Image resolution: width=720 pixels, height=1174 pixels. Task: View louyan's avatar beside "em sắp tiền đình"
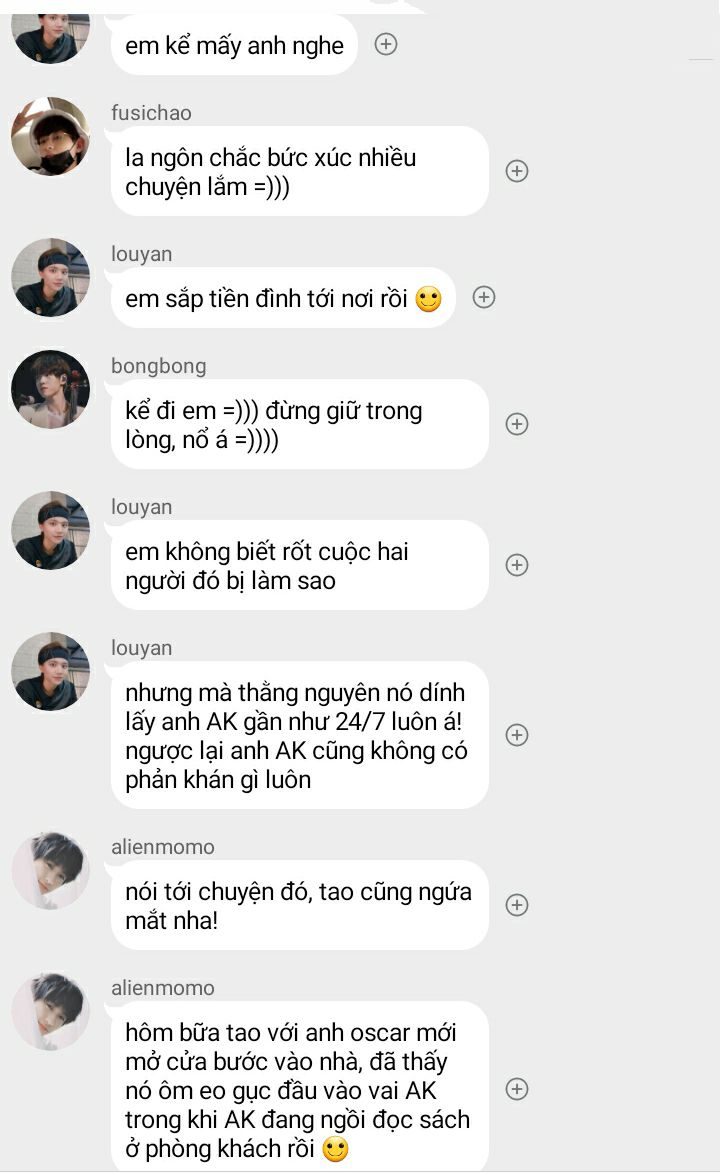point(50,278)
